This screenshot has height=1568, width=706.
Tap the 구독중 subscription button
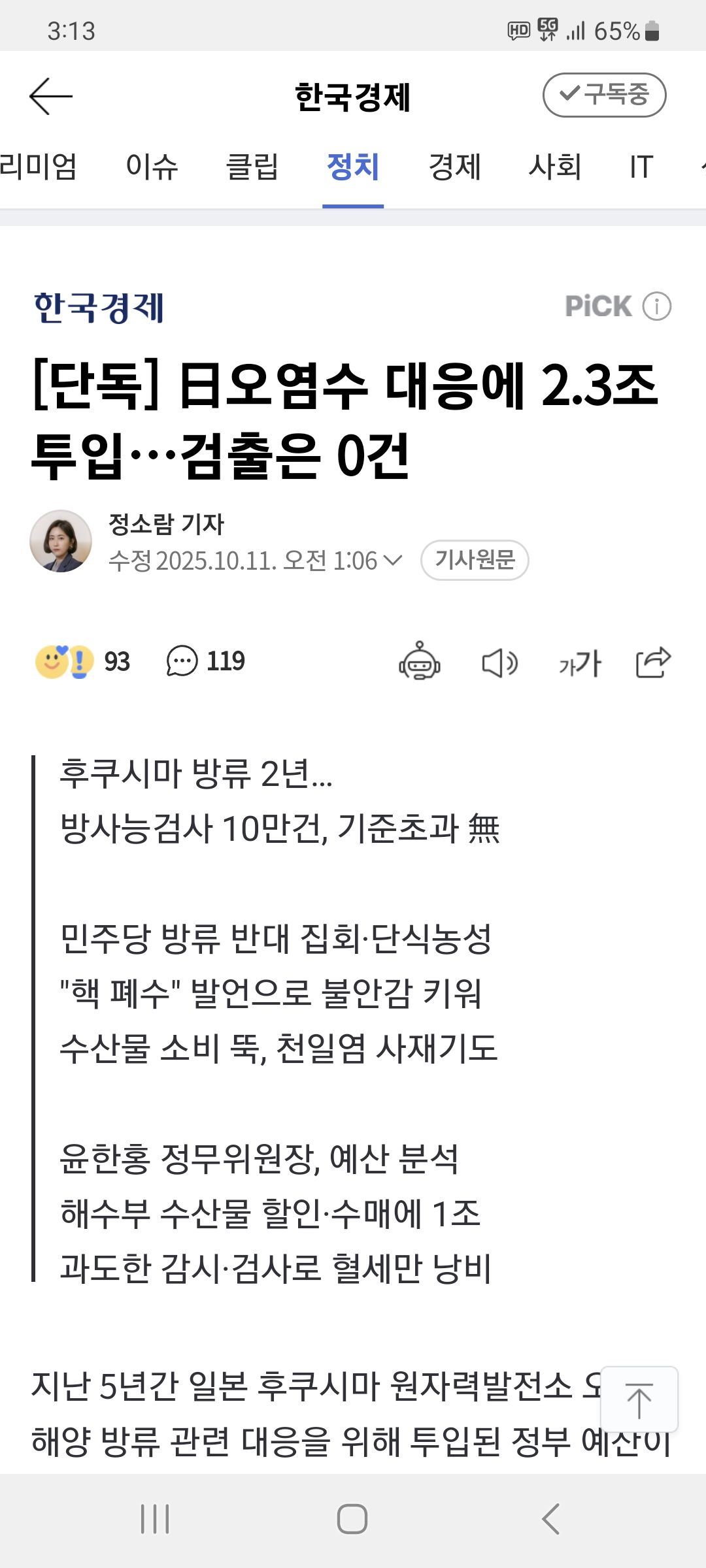pos(604,95)
